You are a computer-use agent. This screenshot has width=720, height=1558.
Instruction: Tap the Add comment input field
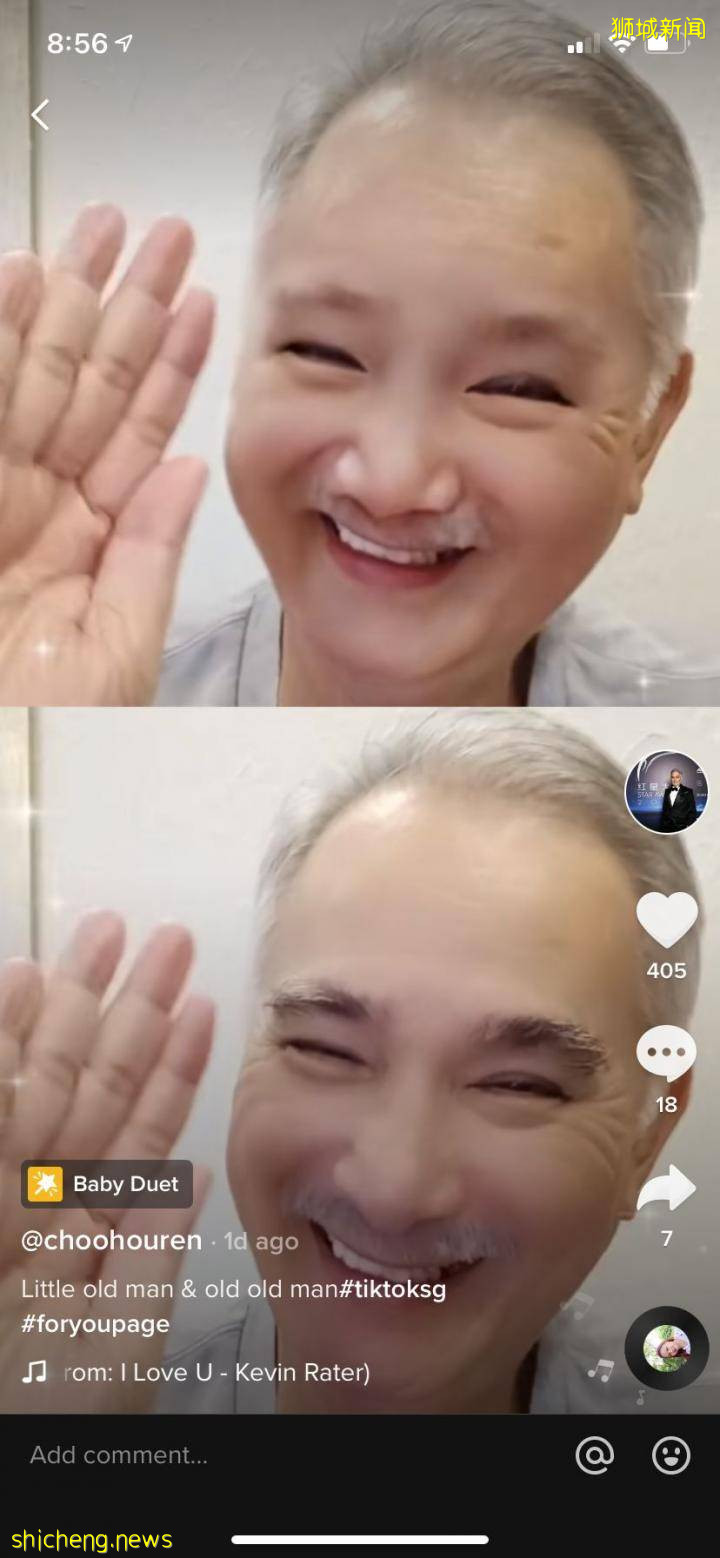coord(117,1455)
